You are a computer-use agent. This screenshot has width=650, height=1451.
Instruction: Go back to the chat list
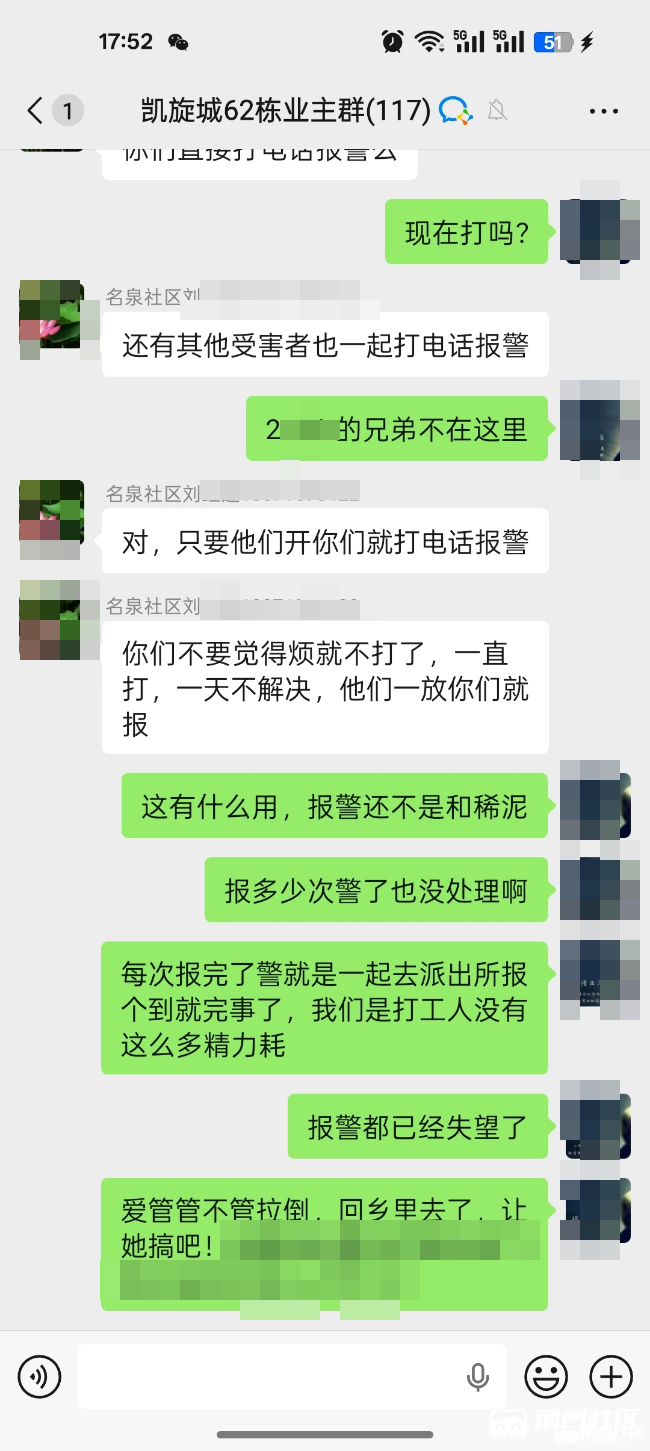point(36,110)
